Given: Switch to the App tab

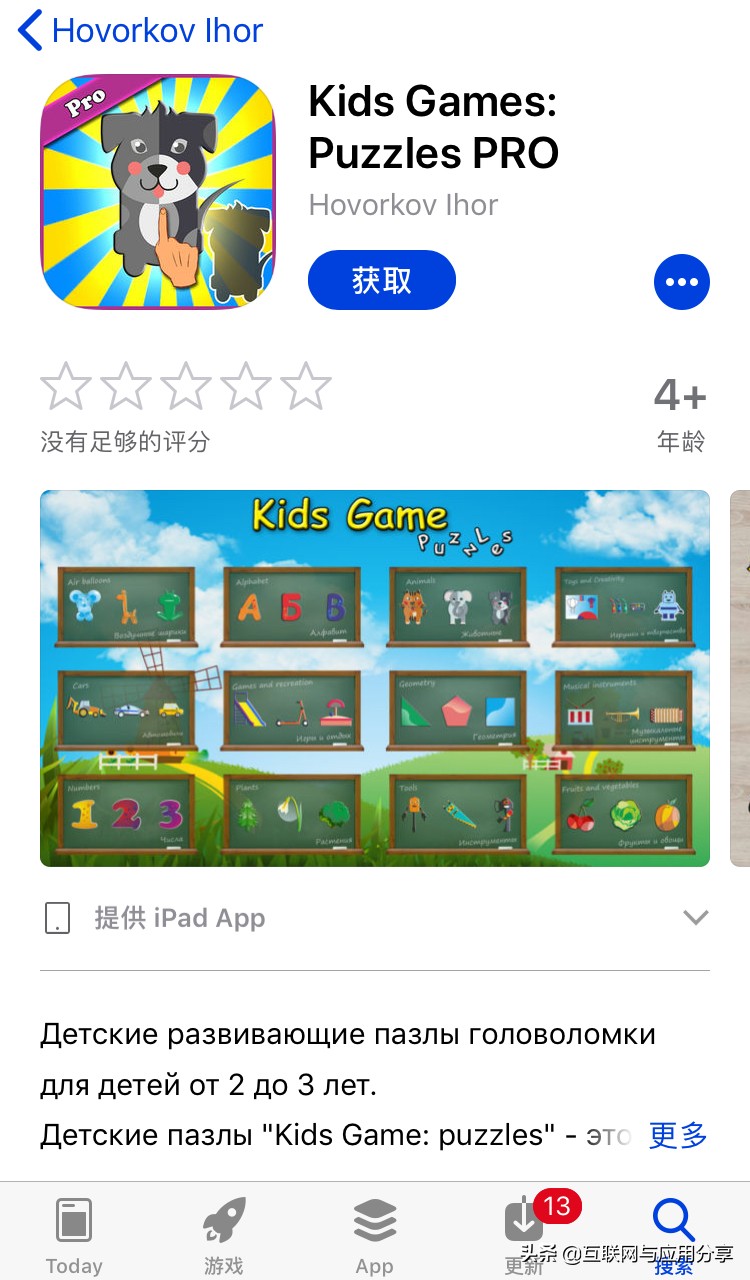Looking at the screenshot, I should 373,1232.
